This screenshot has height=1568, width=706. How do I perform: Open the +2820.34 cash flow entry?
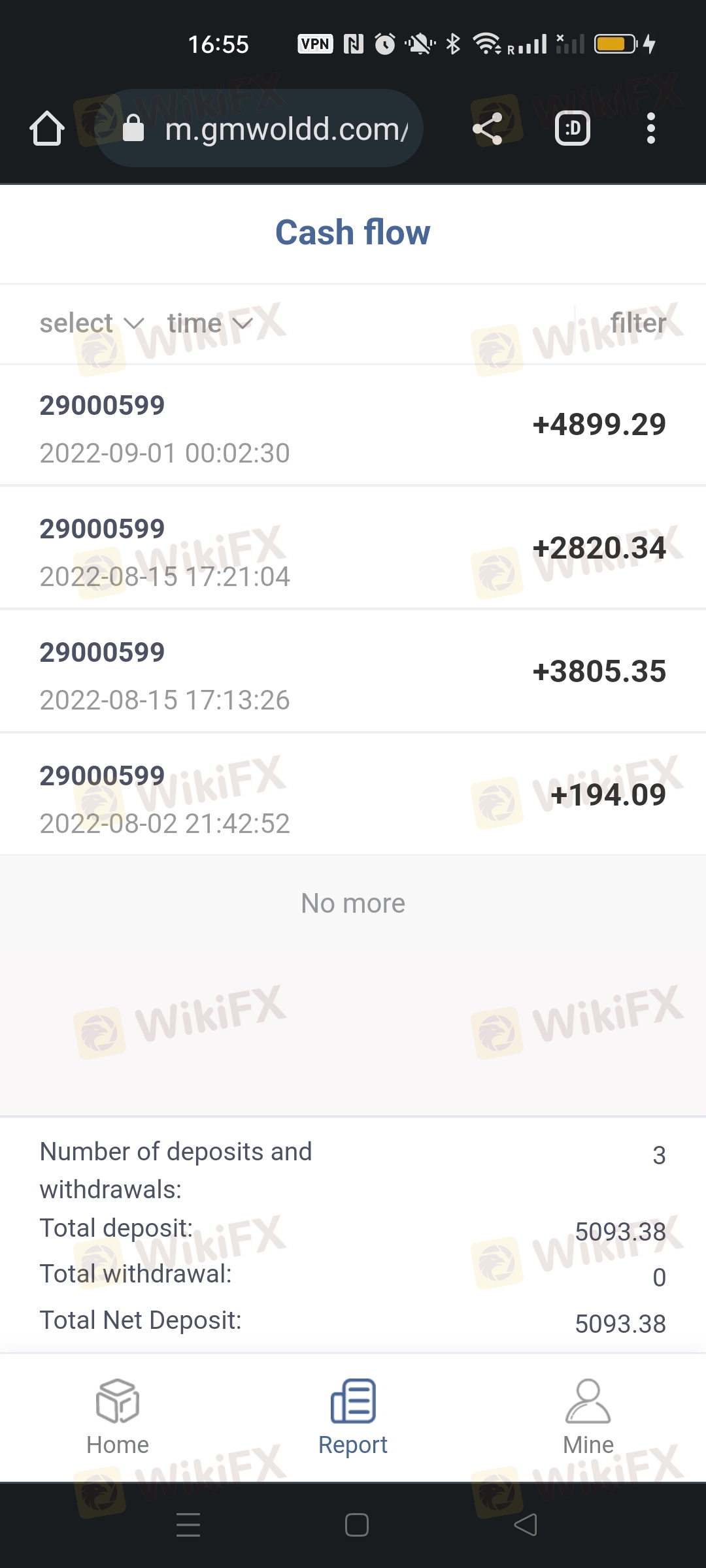tap(353, 549)
